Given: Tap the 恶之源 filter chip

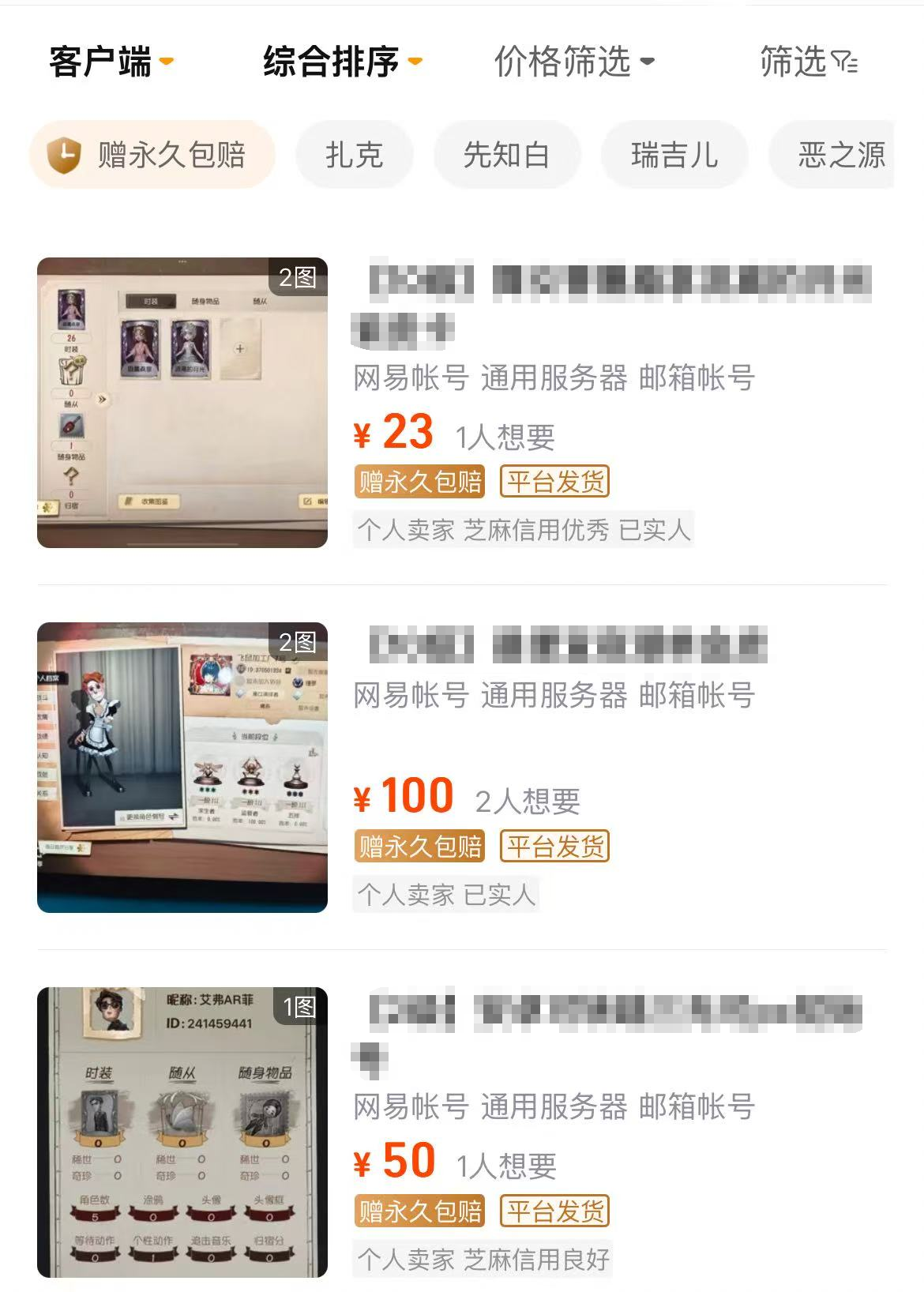Looking at the screenshot, I should point(840,155).
